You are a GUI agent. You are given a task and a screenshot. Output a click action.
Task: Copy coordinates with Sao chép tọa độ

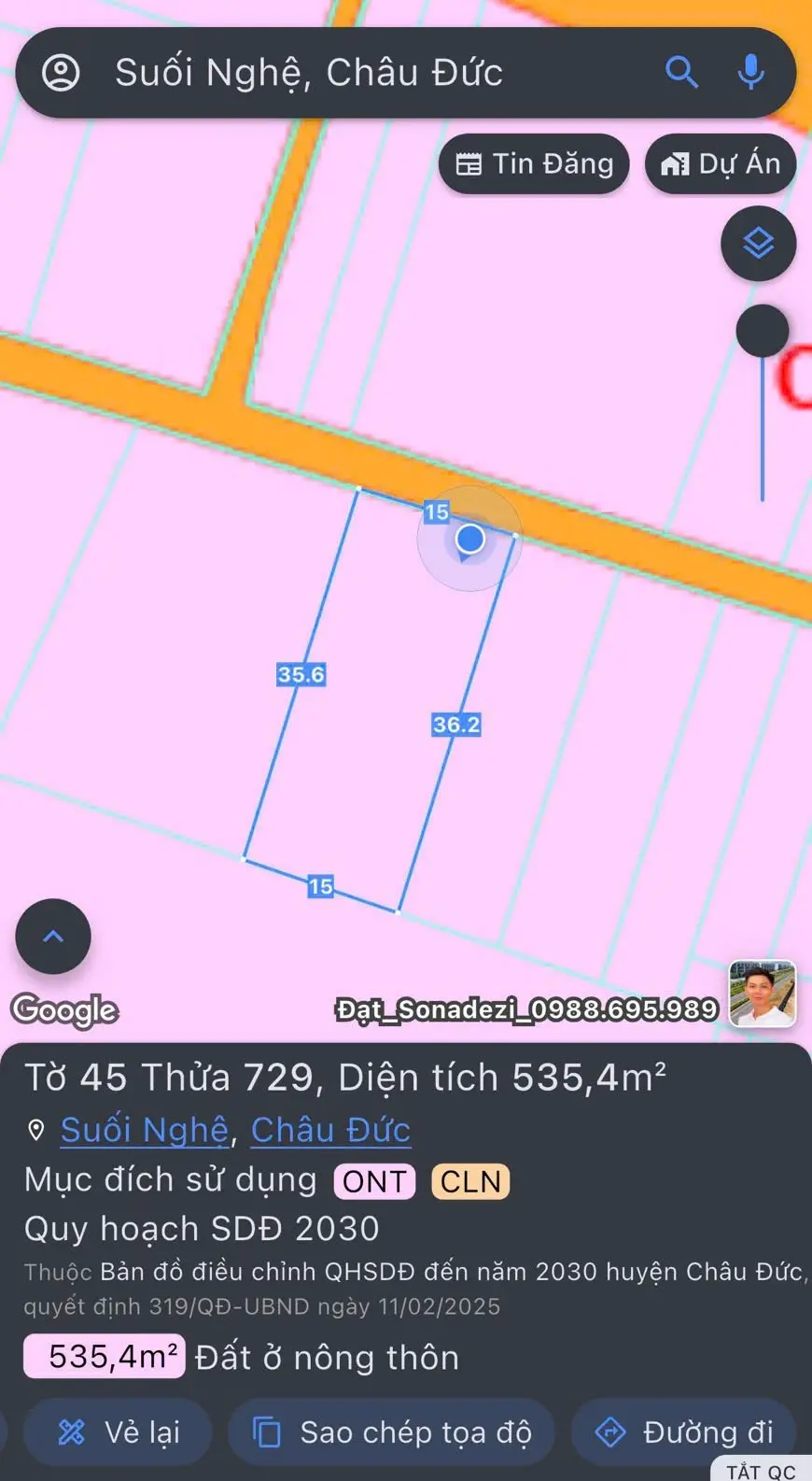tap(392, 1432)
